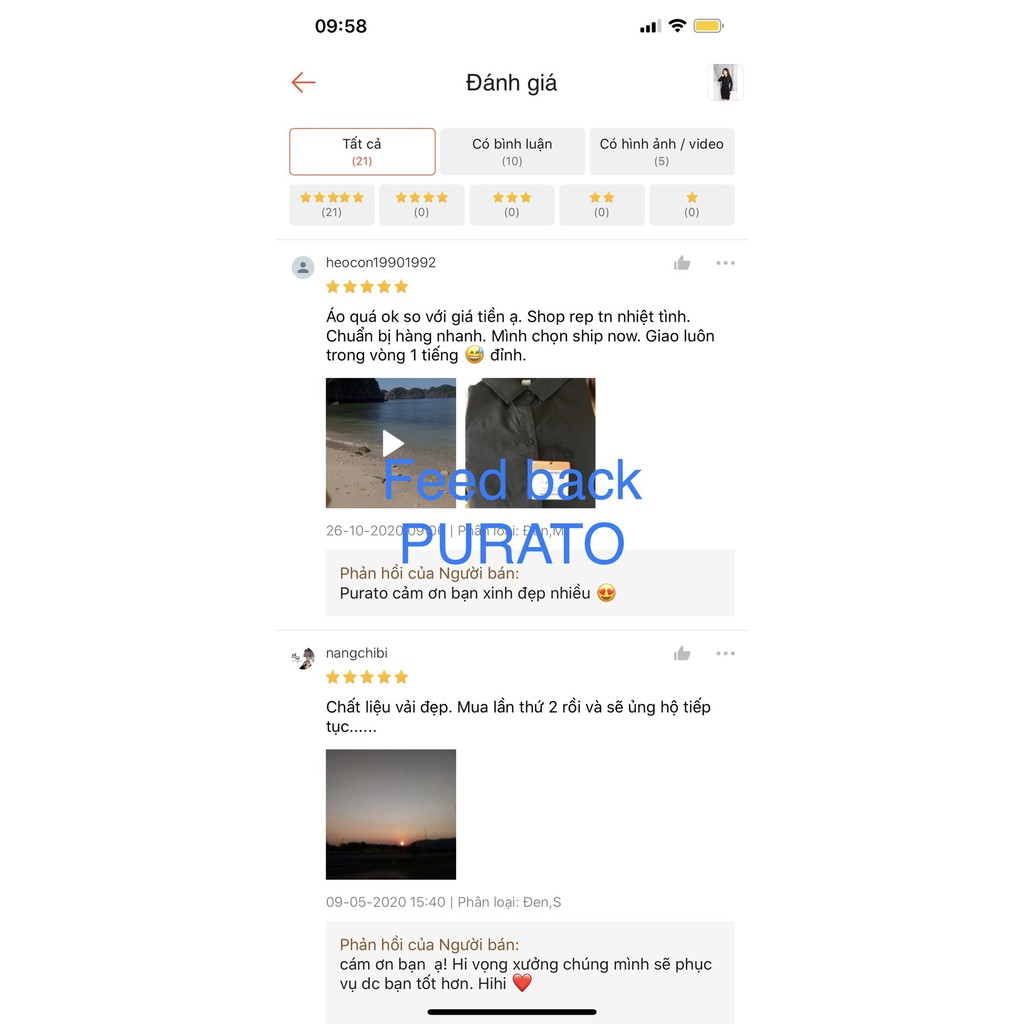View the sunset photo in nangchibi's review
Image resolution: width=1024 pixels, height=1024 pixels.
391,814
